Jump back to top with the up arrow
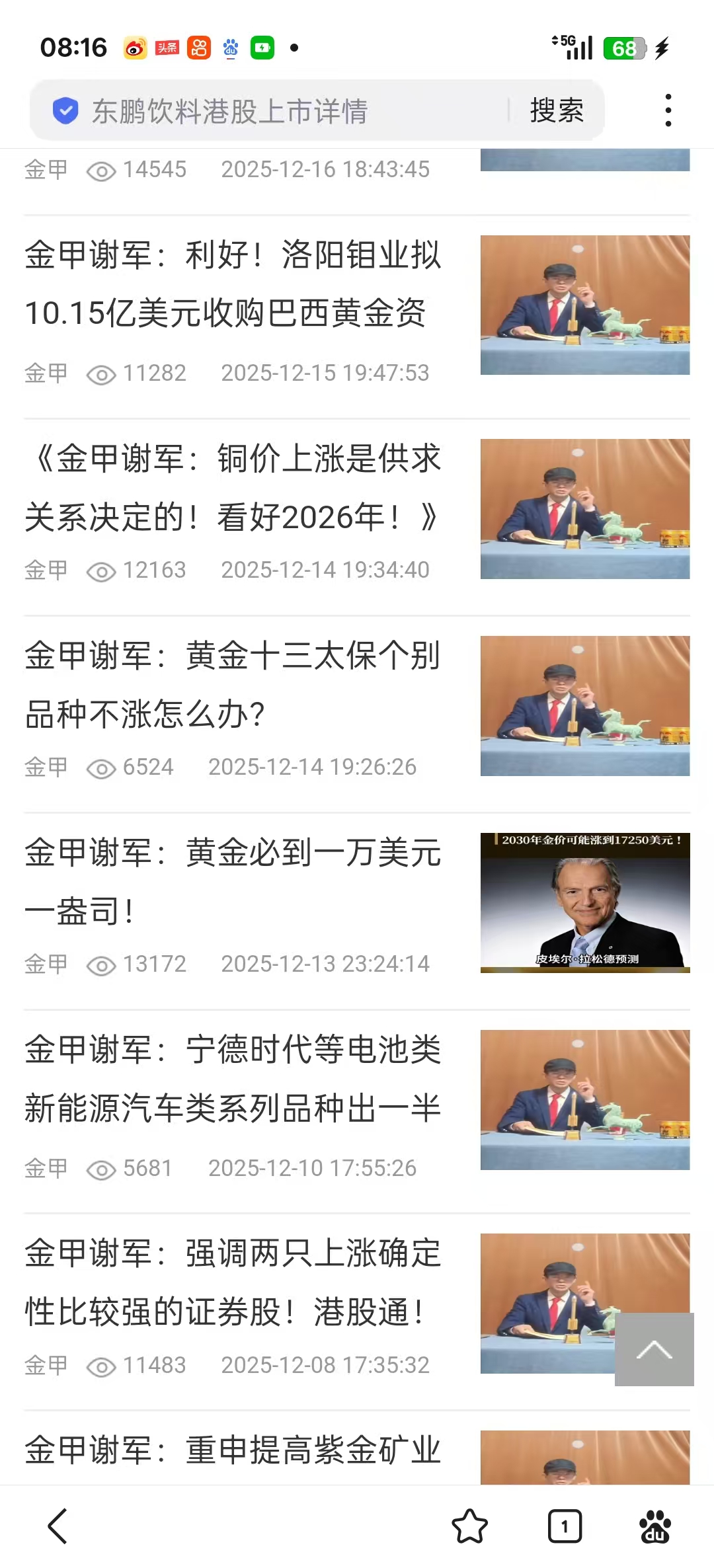The height and width of the screenshot is (1568, 714). (654, 1349)
